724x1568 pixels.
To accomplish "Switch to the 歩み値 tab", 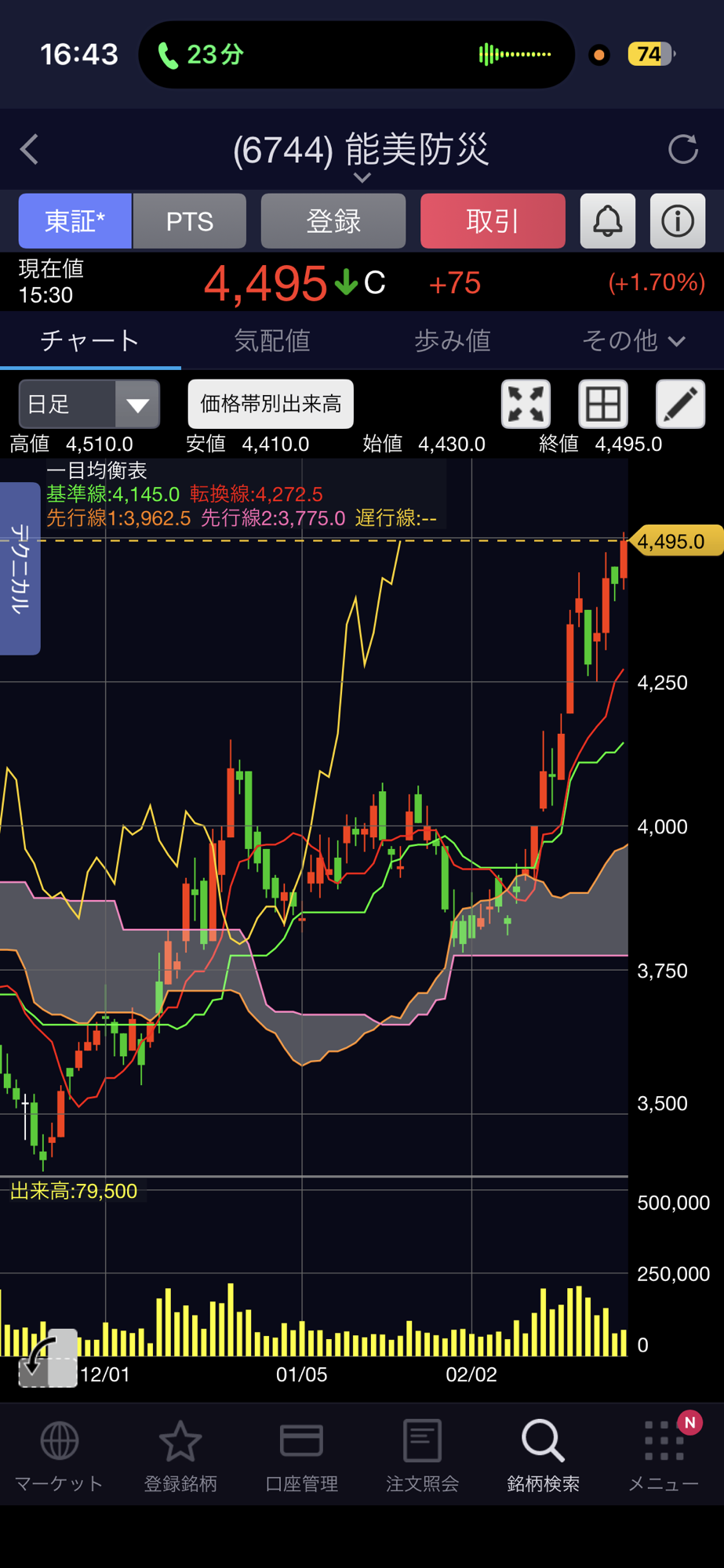I will [453, 340].
